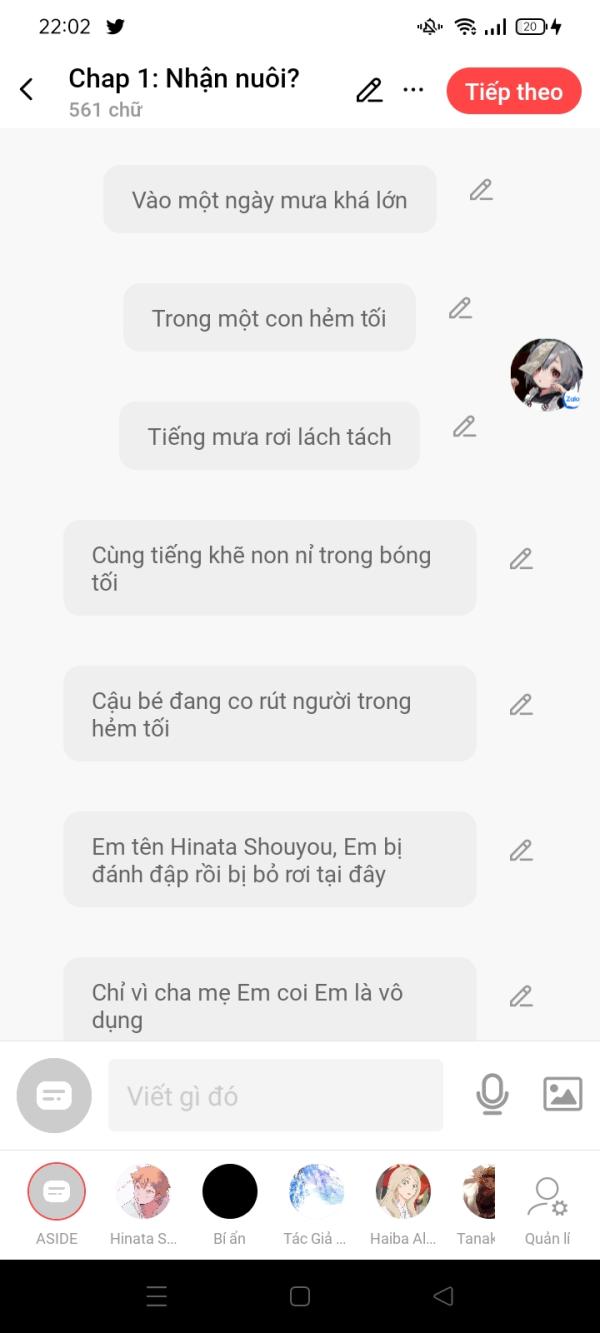Choose the Hinata S... character
The image size is (600, 1333).
[x=143, y=1192]
